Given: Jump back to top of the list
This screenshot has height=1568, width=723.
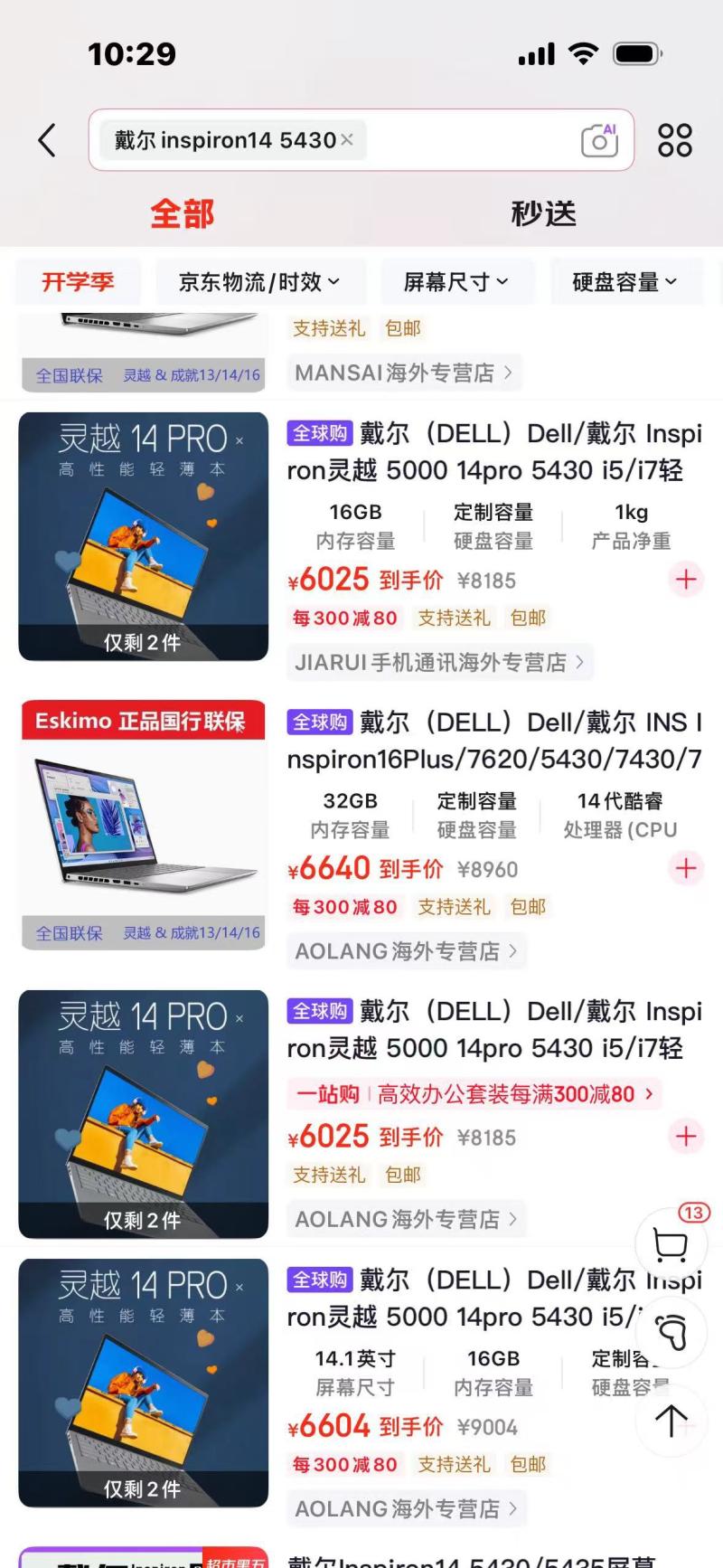Looking at the screenshot, I should pos(670,1421).
